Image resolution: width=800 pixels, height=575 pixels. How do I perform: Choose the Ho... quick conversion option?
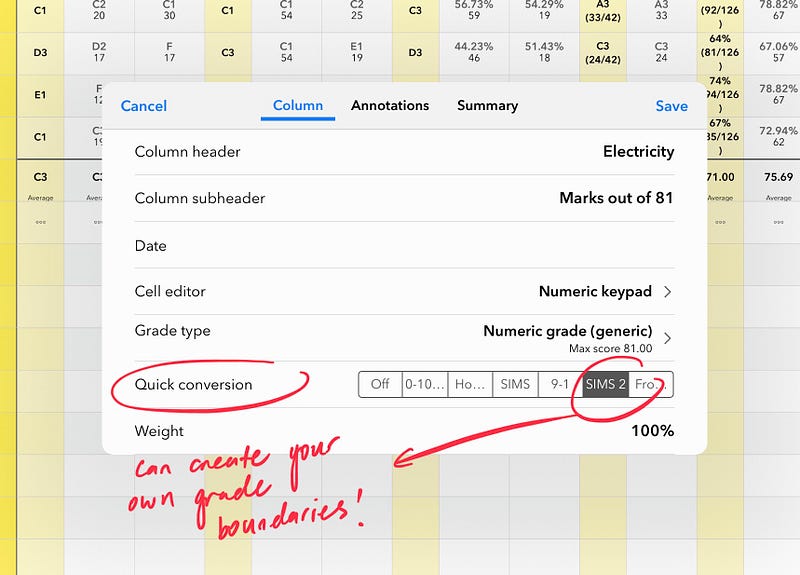click(470, 384)
